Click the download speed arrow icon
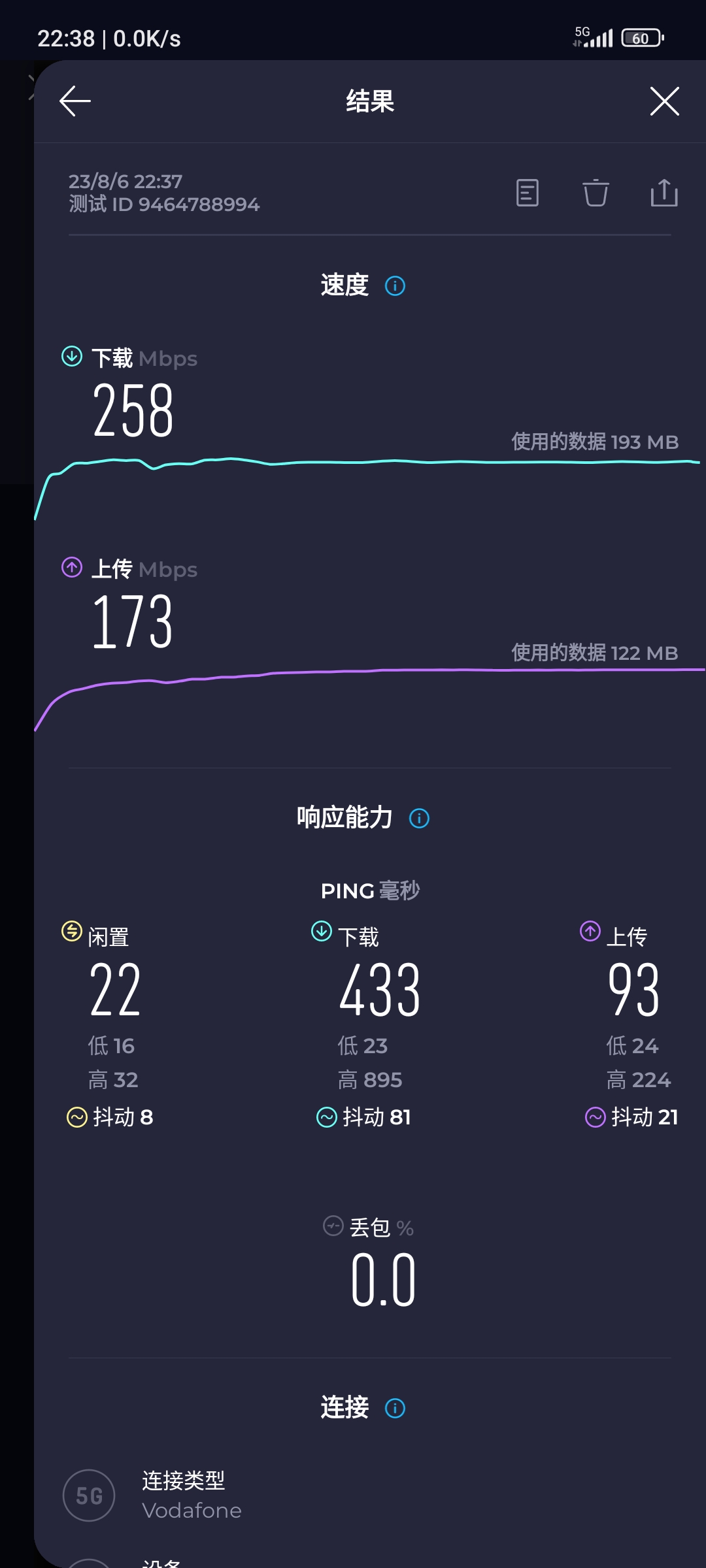 click(x=71, y=357)
